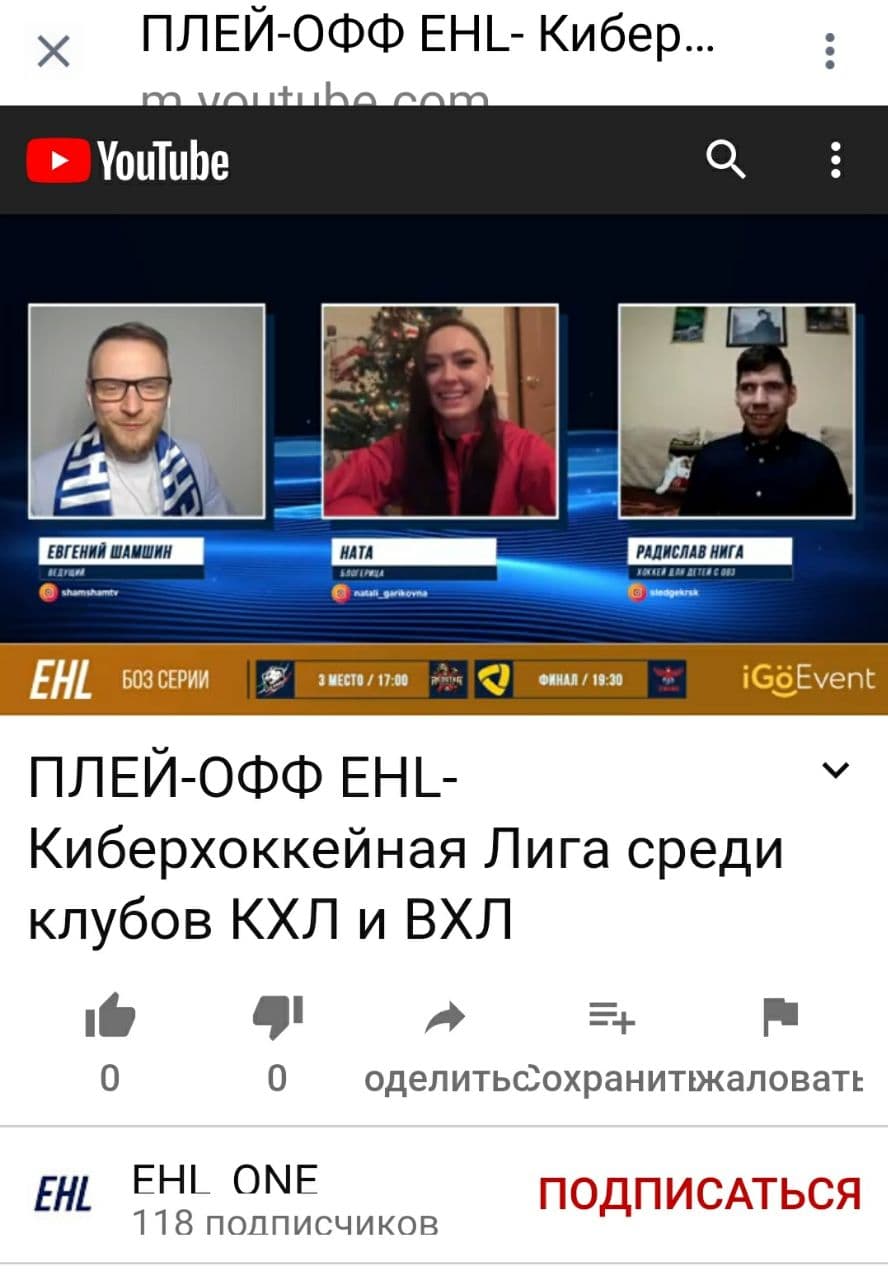The image size is (888, 1280).
Task: Open the EHL ONE channel
Action: tap(225, 1195)
